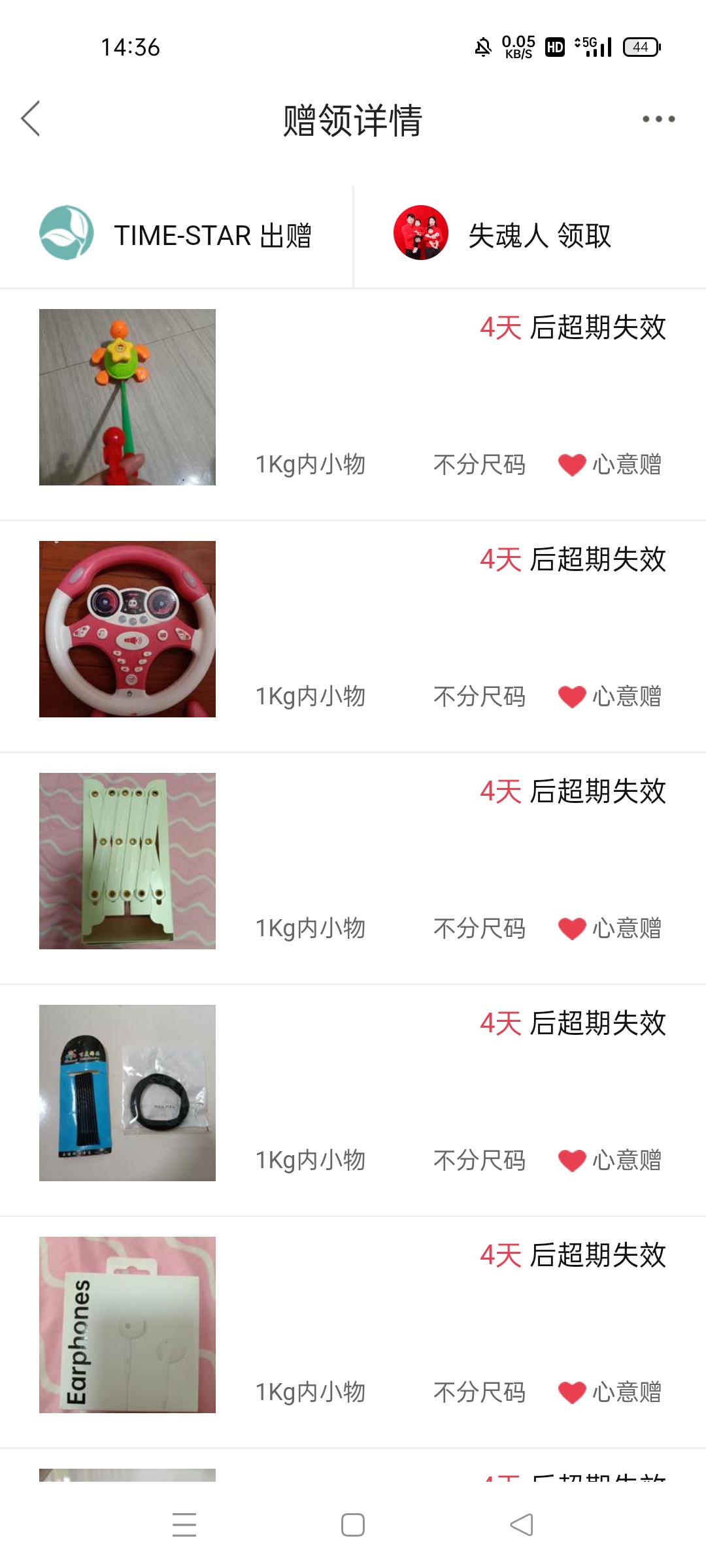Viewport: 706px width, 1568px height.
Task: Open TIME-STAR giver profile
Action: 176,235
